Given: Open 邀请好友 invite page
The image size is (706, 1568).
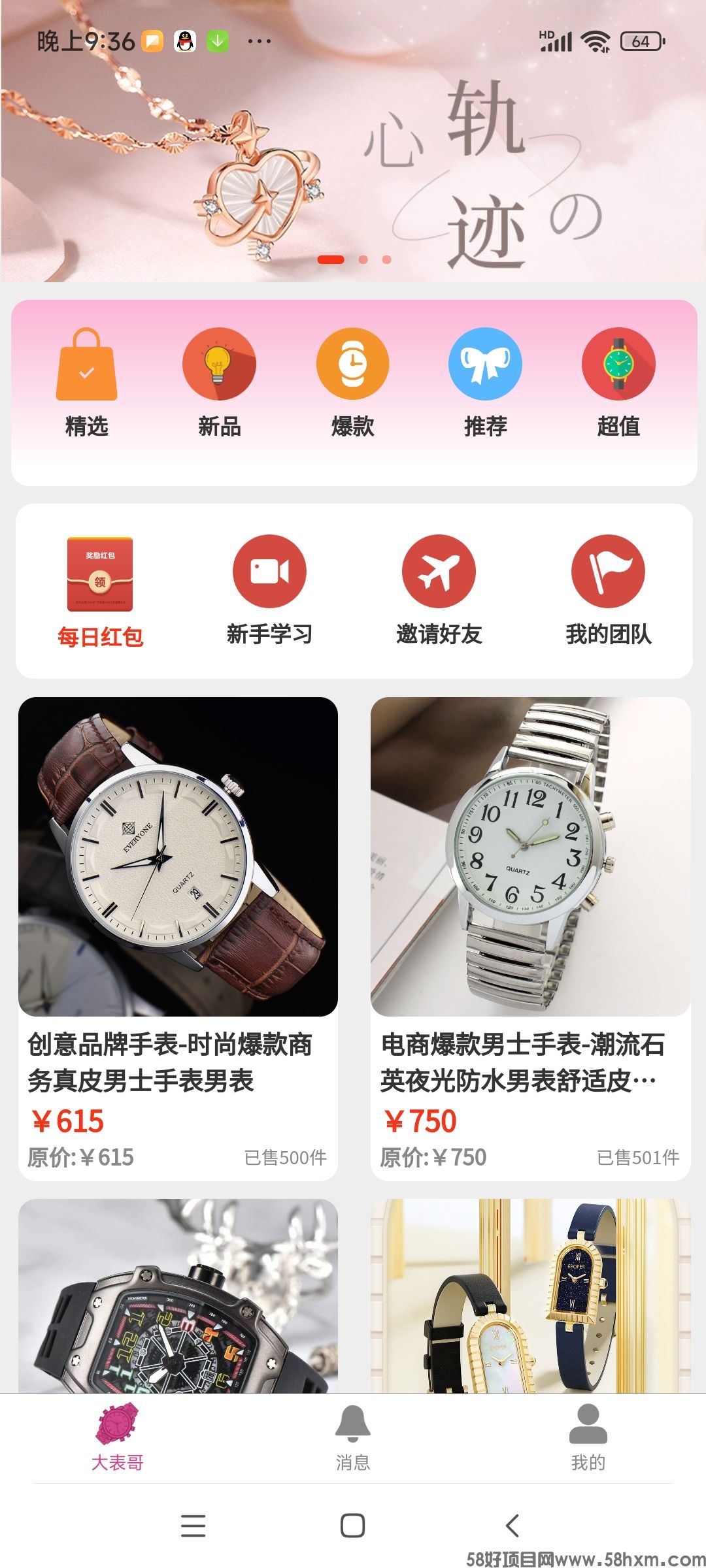Looking at the screenshot, I should (439, 588).
